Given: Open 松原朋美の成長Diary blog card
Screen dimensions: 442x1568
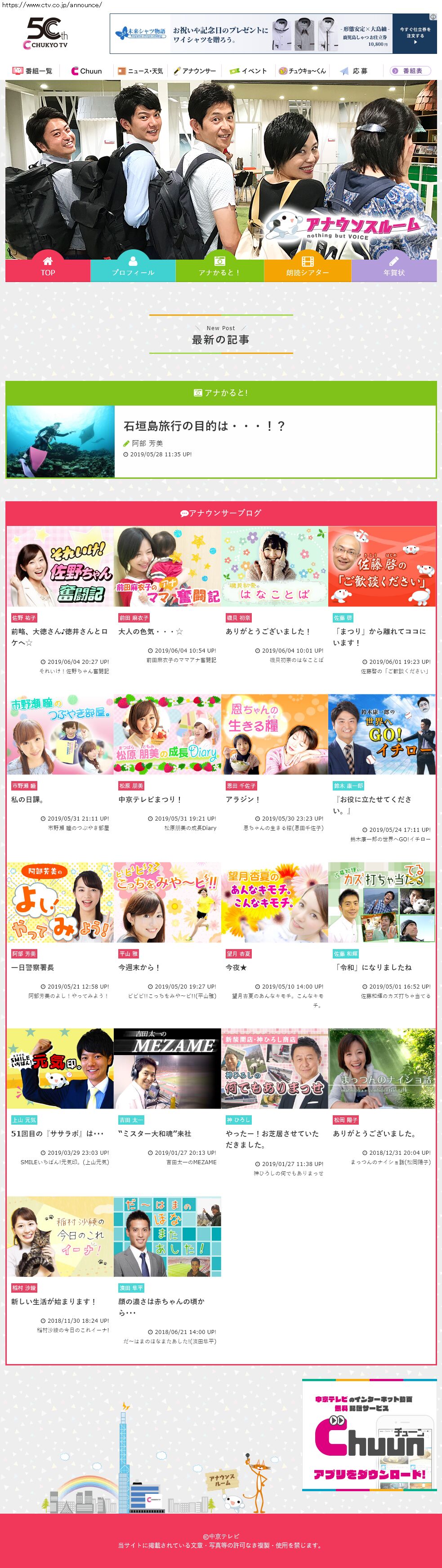Looking at the screenshot, I should (167, 734).
